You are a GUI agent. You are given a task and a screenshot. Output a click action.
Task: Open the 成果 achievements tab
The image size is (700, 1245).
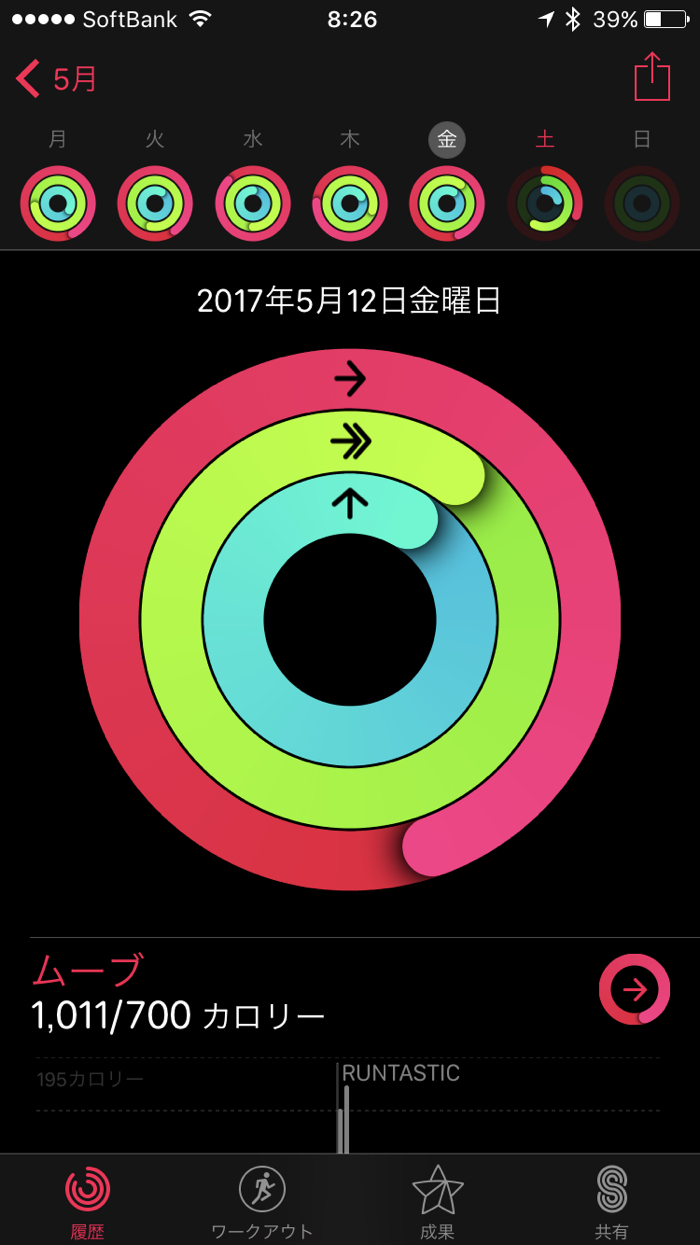point(437,1199)
